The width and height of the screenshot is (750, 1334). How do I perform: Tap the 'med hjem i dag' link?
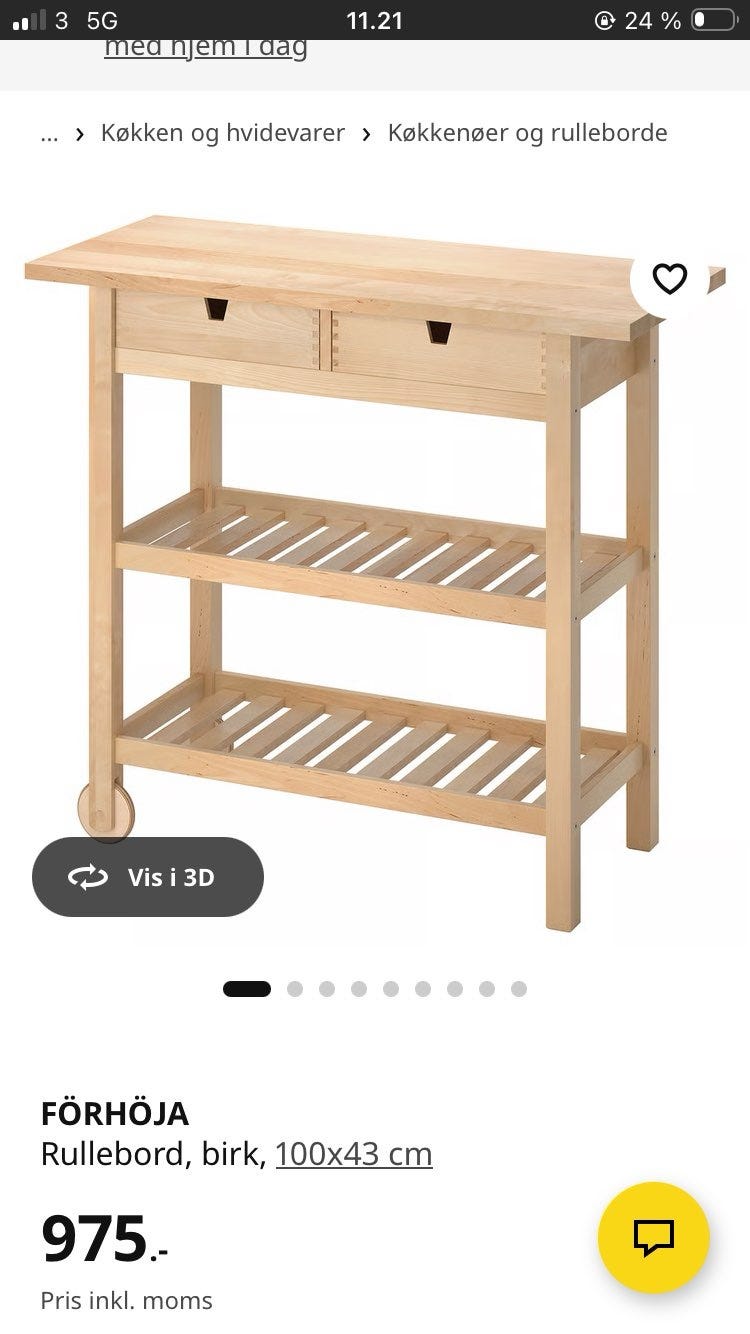coord(206,48)
